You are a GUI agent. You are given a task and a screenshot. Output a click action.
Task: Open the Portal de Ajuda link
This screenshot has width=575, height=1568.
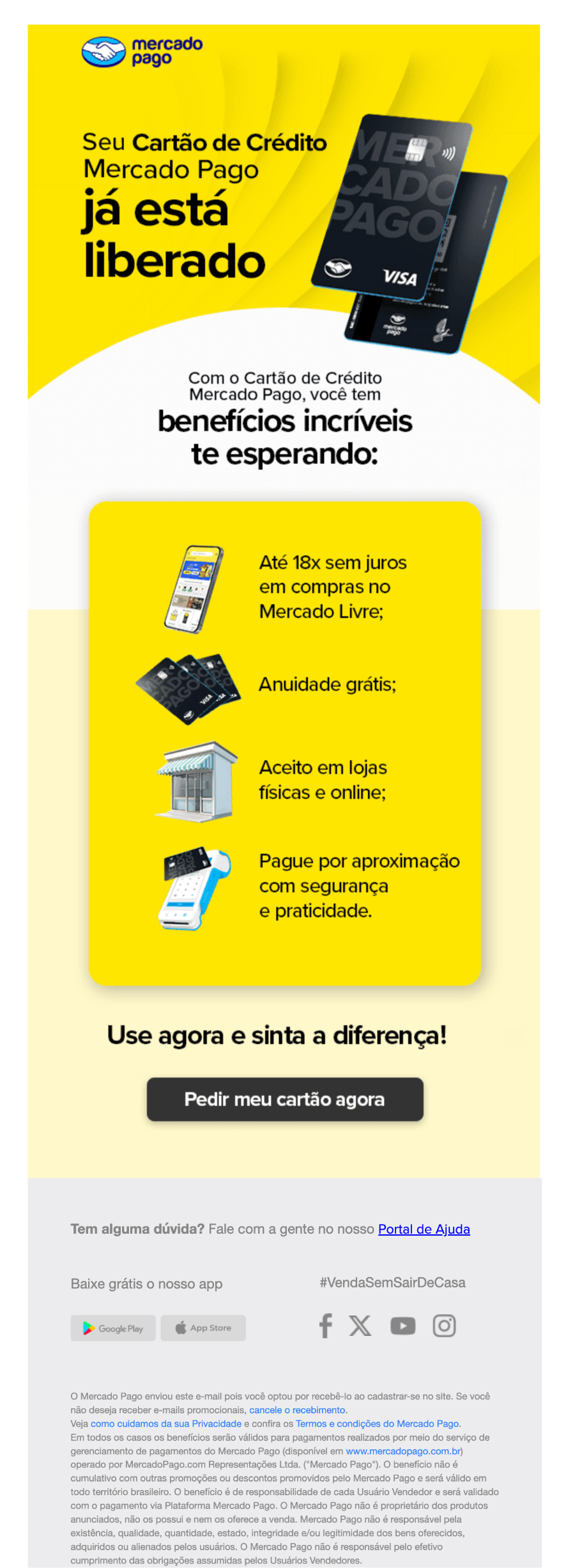click(x=424, y=1229)
